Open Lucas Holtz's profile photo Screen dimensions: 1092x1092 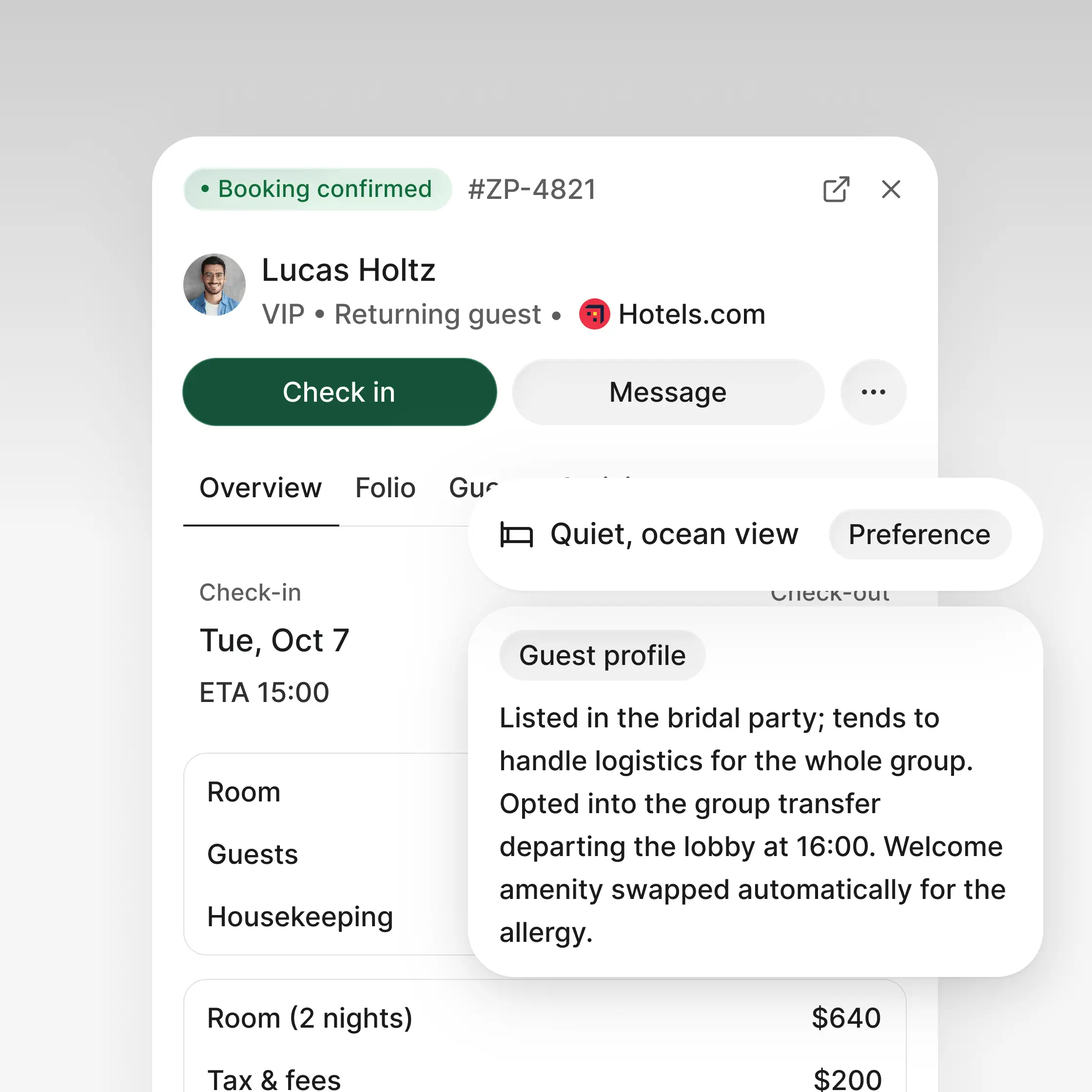click(x=214, y=285)
